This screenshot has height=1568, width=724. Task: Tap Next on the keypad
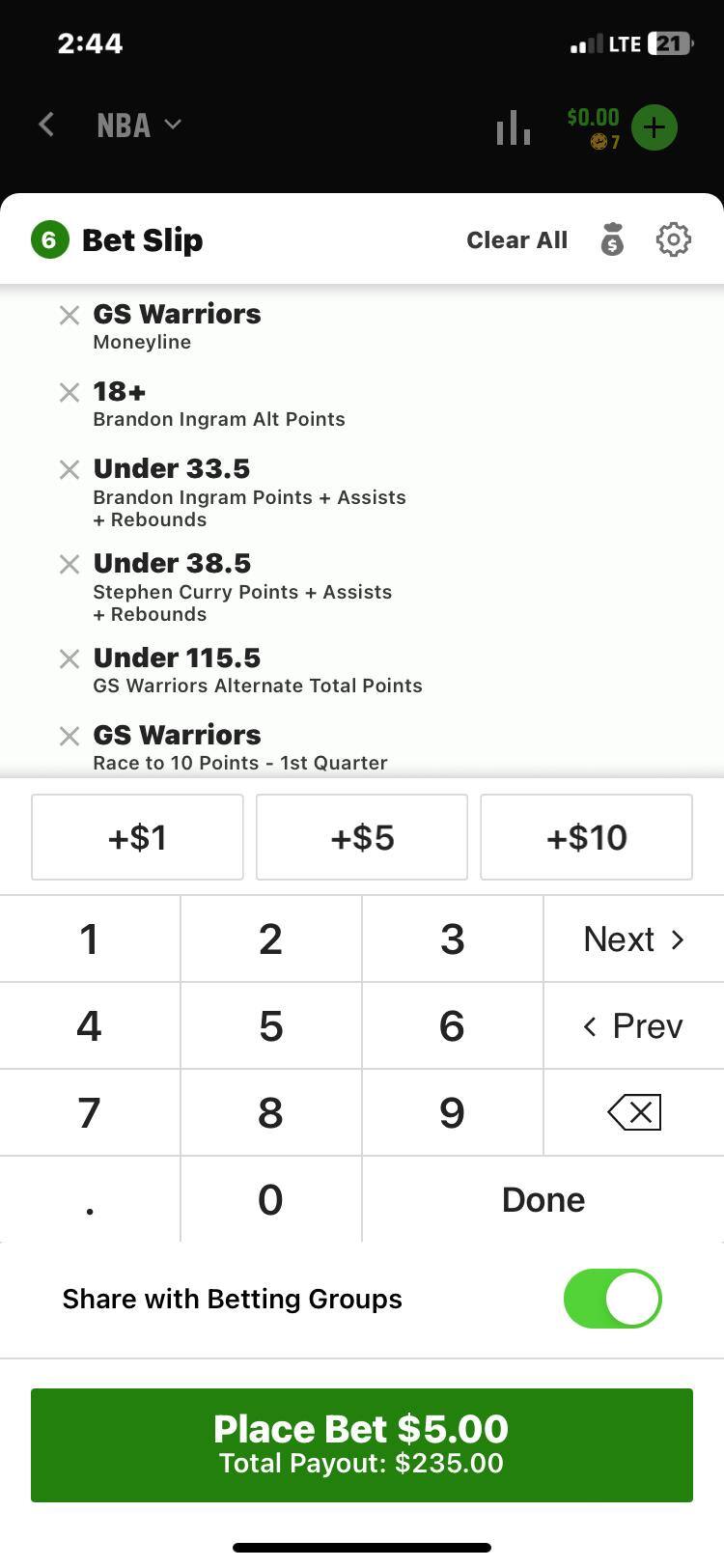633,938
